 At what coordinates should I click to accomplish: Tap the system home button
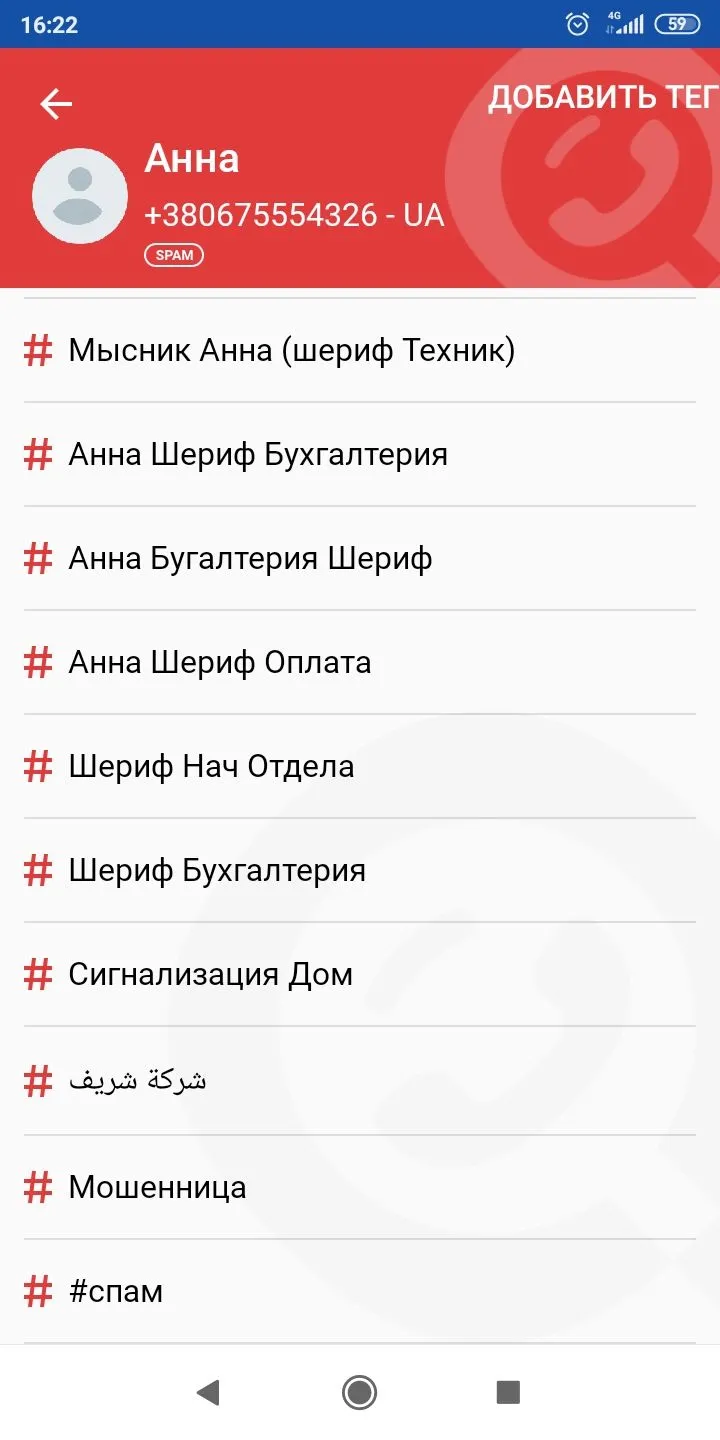click(x=359, y=1392)
